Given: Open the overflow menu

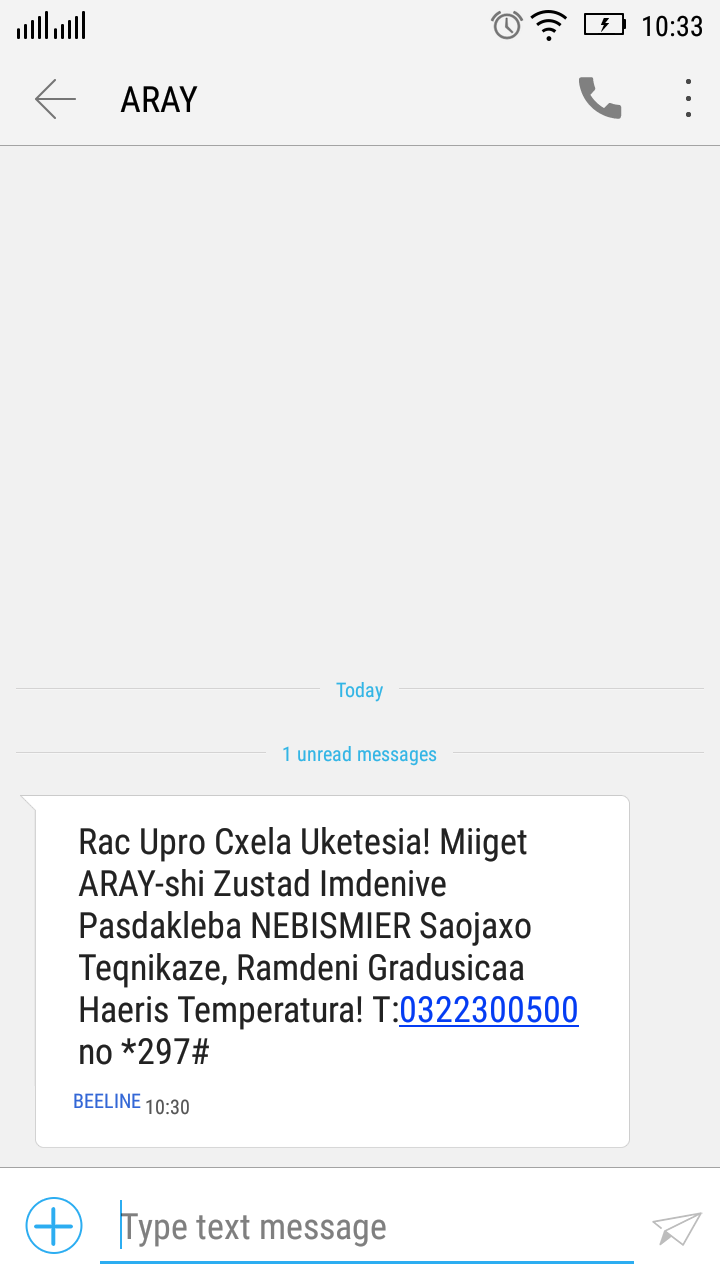Looking at the screenshot, I should 688,99.
